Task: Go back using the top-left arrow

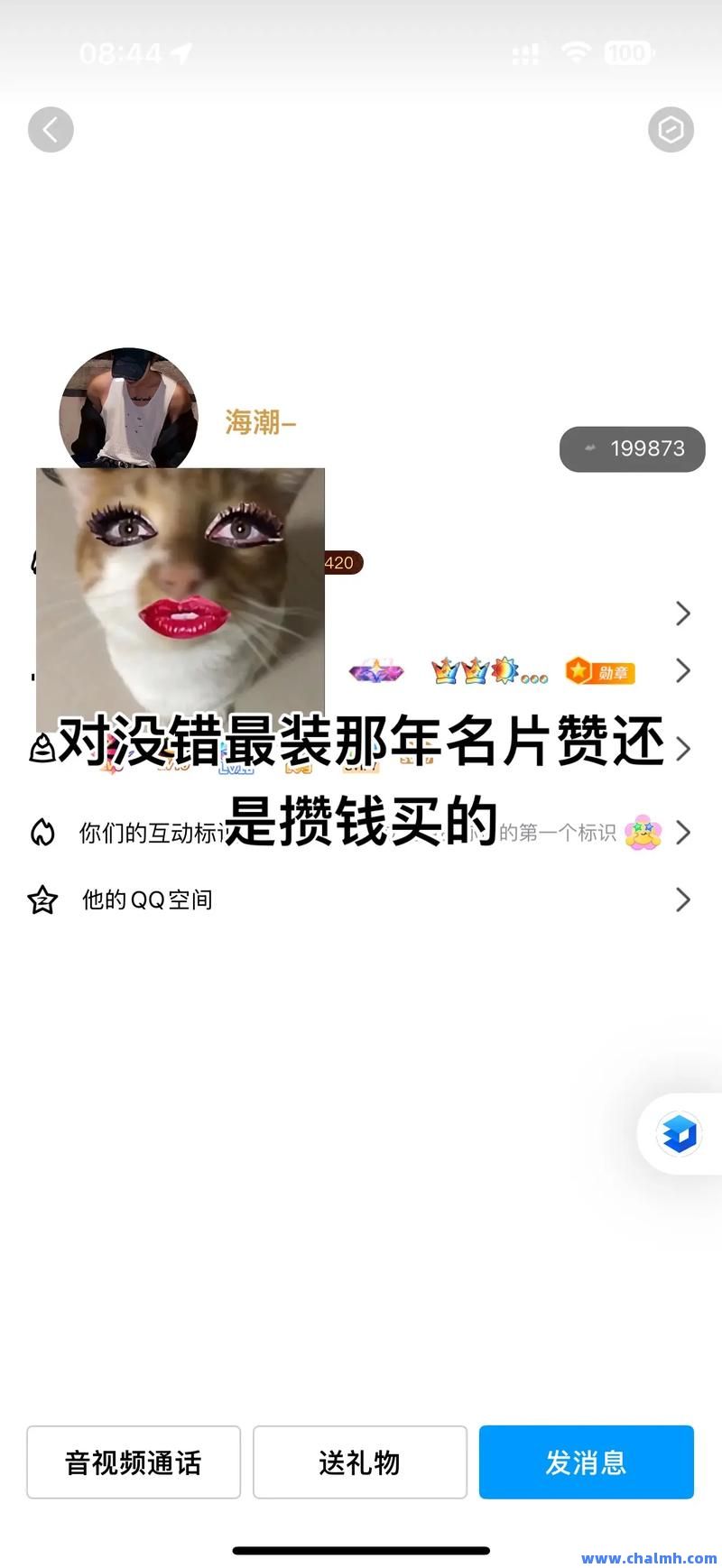Action: [x=51, y=130]
